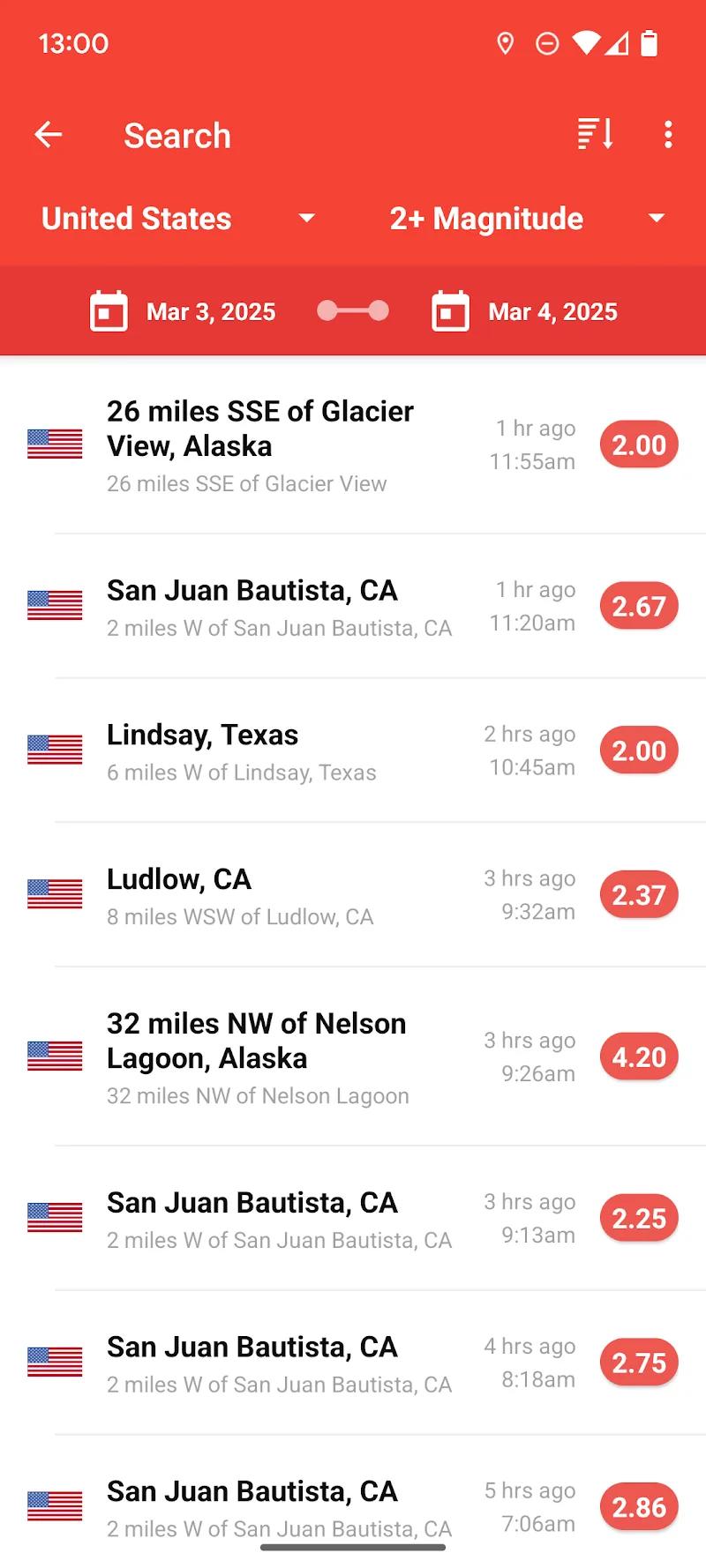The image size is (706, 1568).
Task: Open the sort order options
Action: click(594, 134)
